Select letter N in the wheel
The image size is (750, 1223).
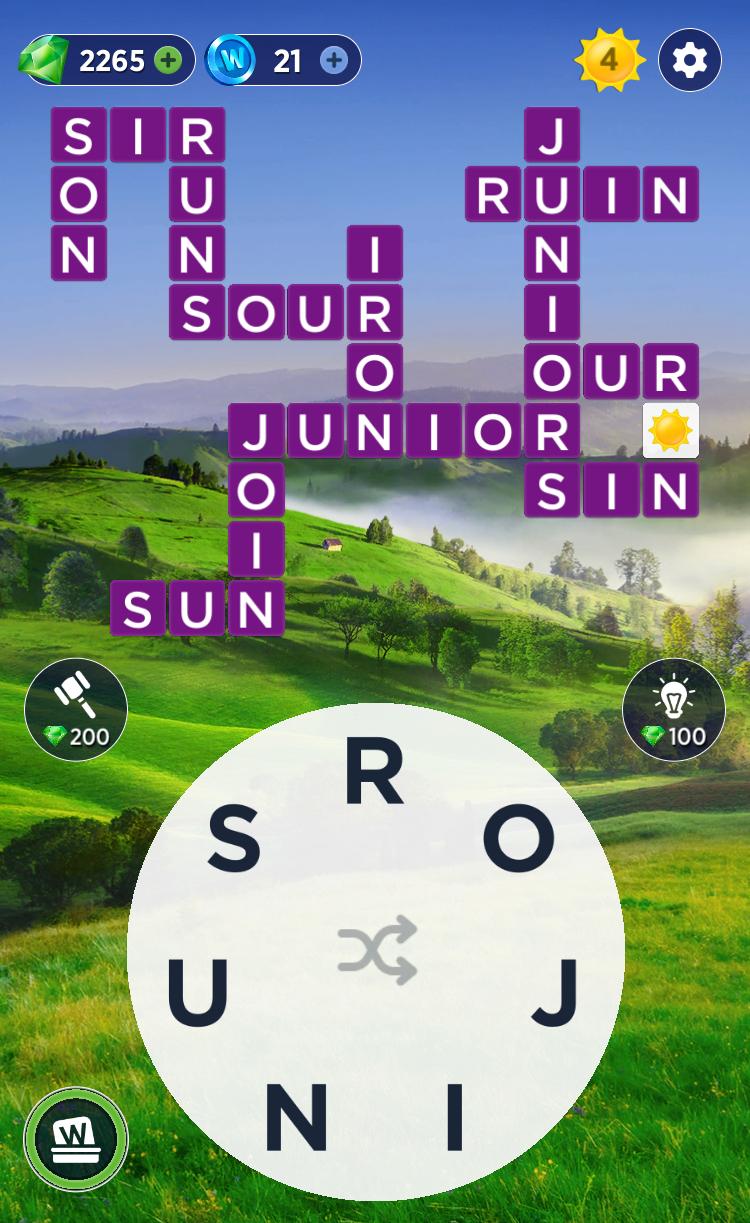coord(296,1116)
